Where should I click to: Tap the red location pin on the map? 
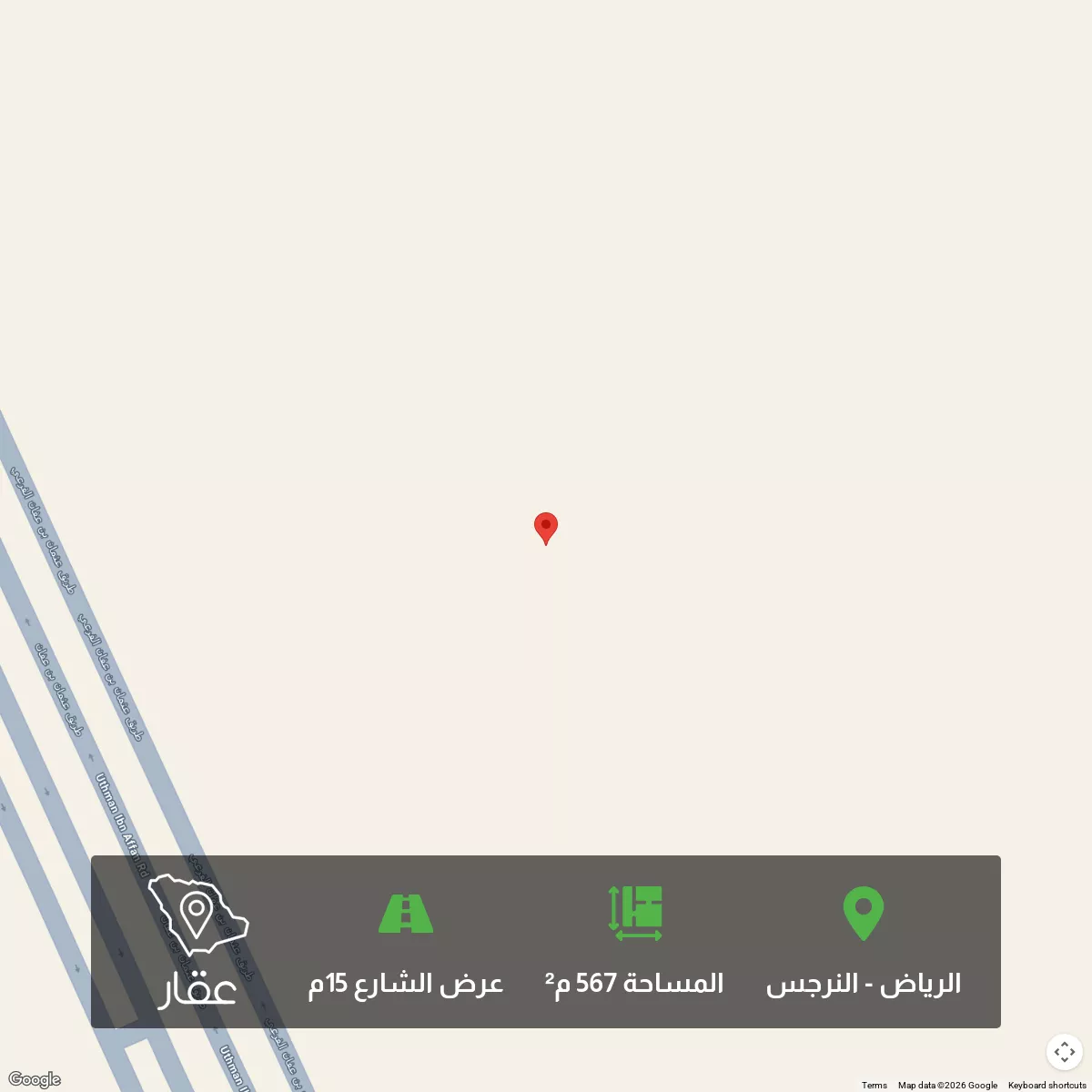(x=545, y=527)
